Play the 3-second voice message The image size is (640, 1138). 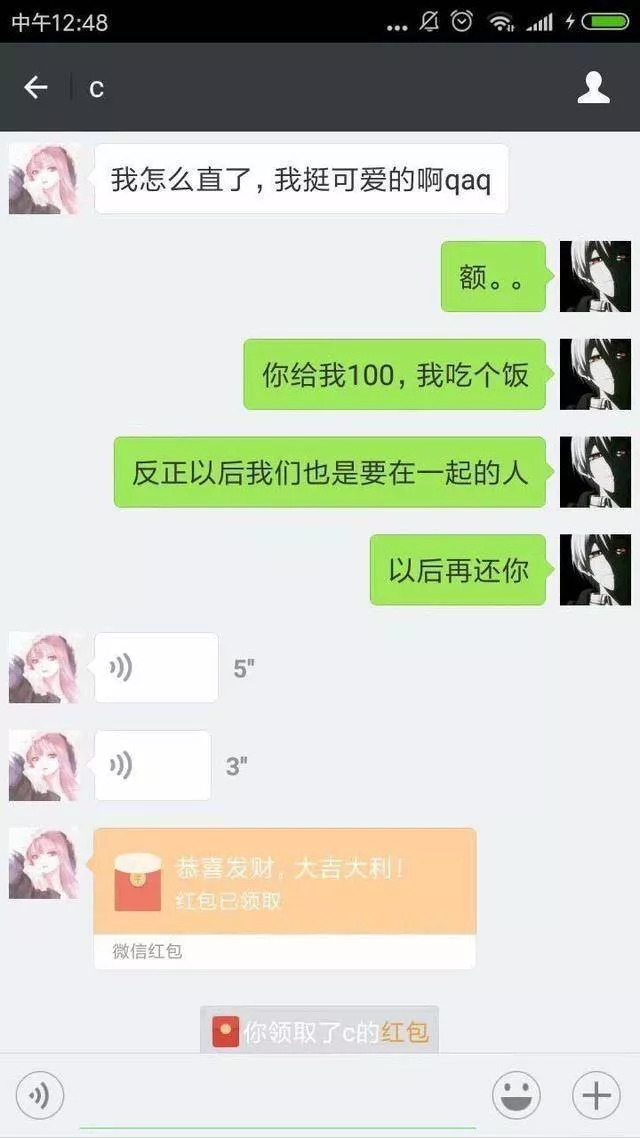(152, 765)
